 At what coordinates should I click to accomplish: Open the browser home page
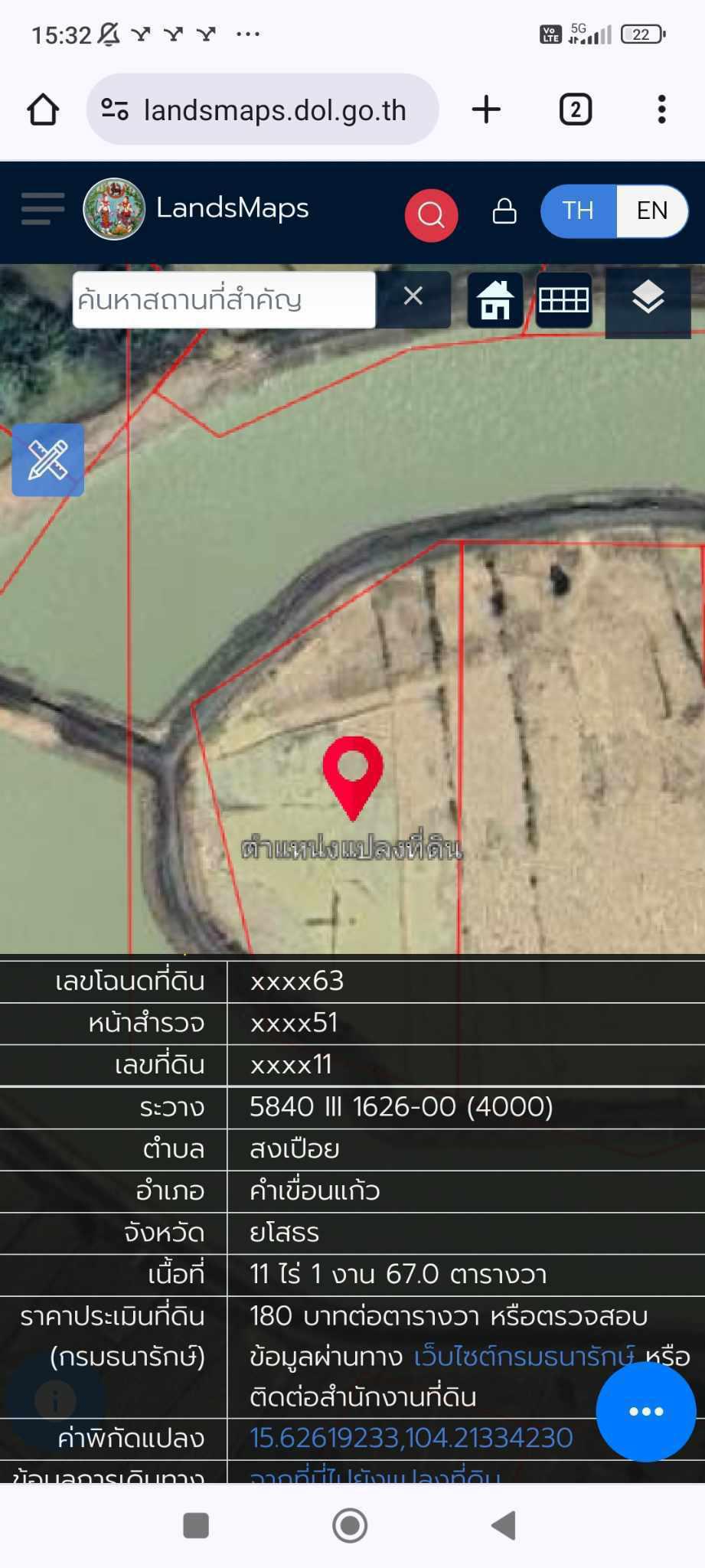pyautogui.click(x=43, y=109)
